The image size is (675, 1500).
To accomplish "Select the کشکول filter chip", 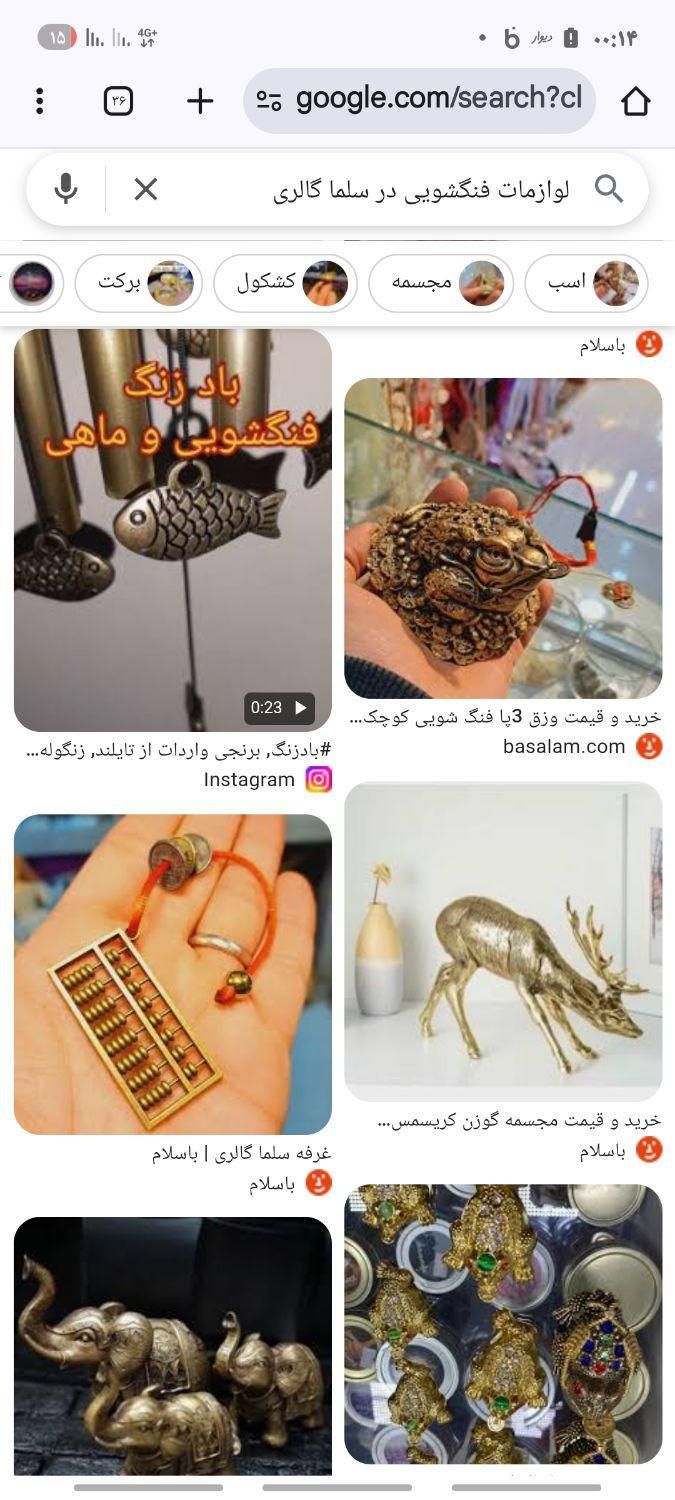I will (x=285, y=283).
